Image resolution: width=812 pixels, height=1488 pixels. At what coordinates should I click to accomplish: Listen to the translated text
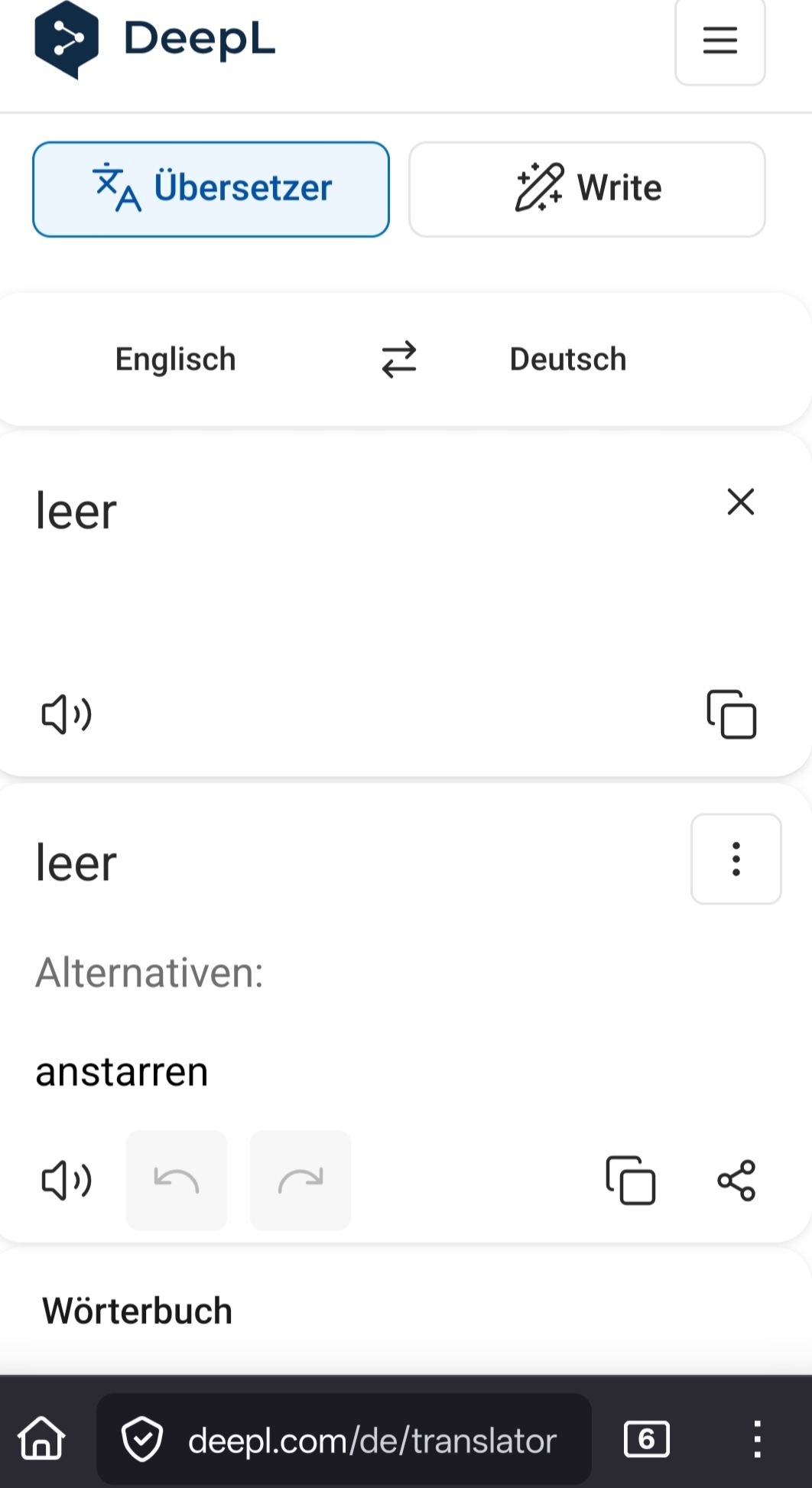point(67,1181)
